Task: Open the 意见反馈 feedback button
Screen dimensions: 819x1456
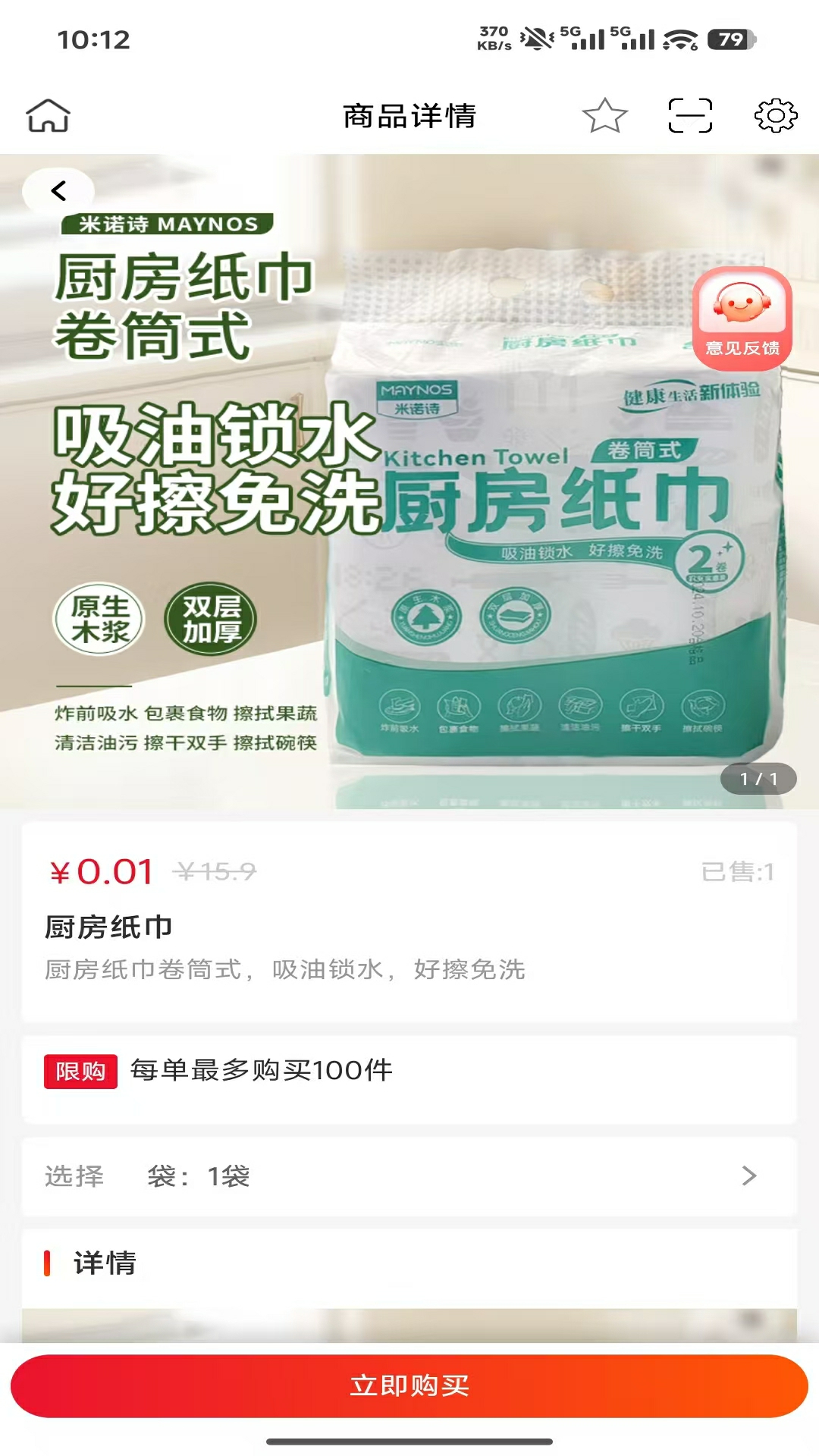Action: pos(742,318)
